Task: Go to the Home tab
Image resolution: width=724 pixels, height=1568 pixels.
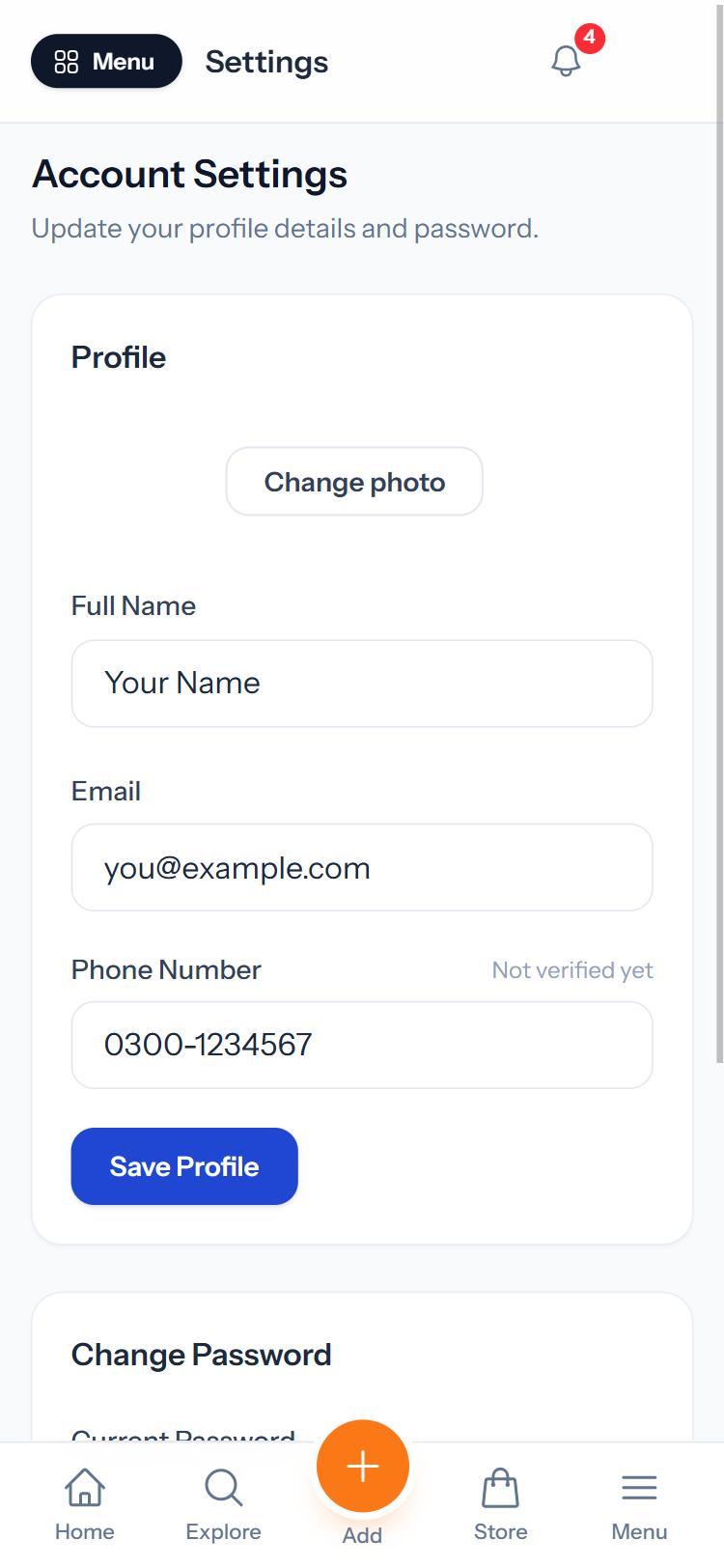Action: tap(85, 1504)
